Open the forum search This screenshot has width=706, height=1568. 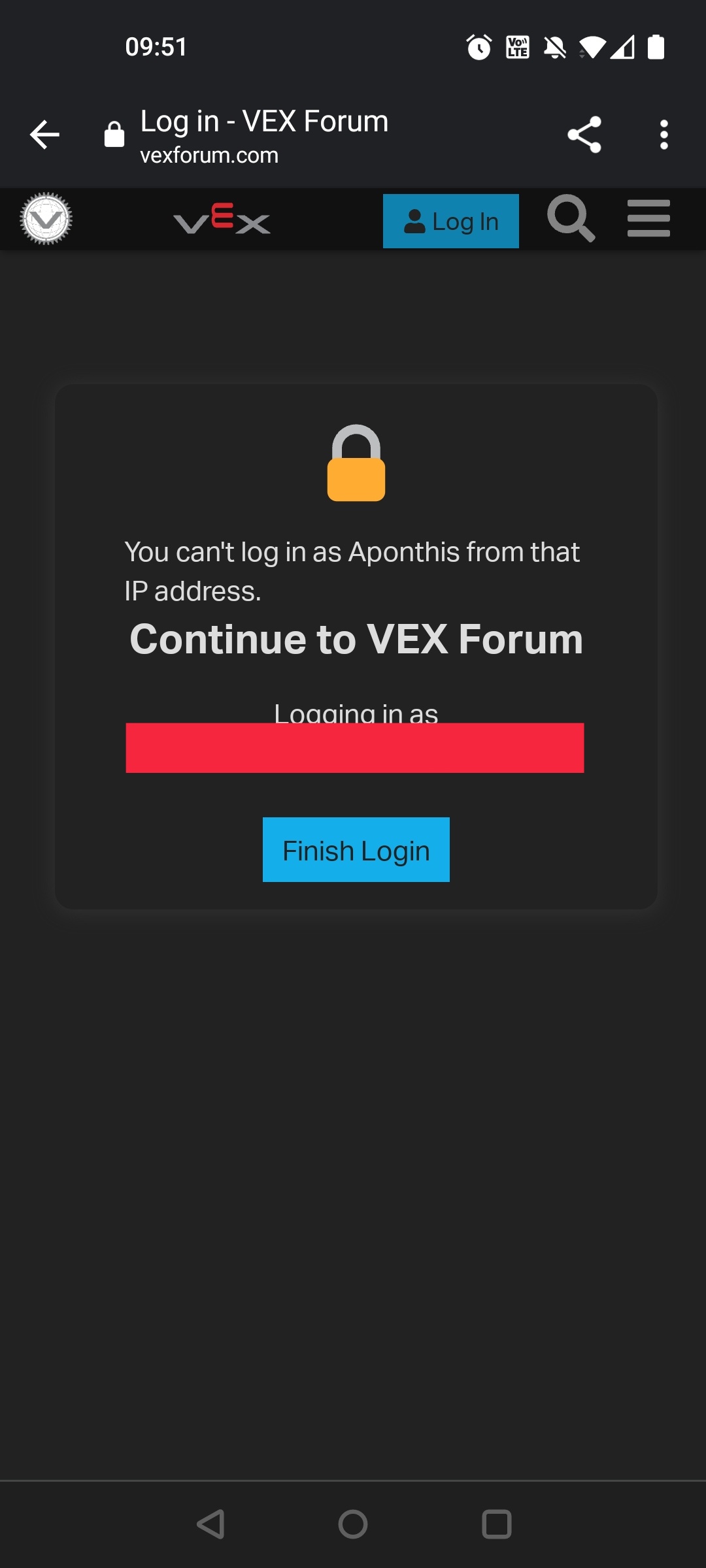coord(571,218)
